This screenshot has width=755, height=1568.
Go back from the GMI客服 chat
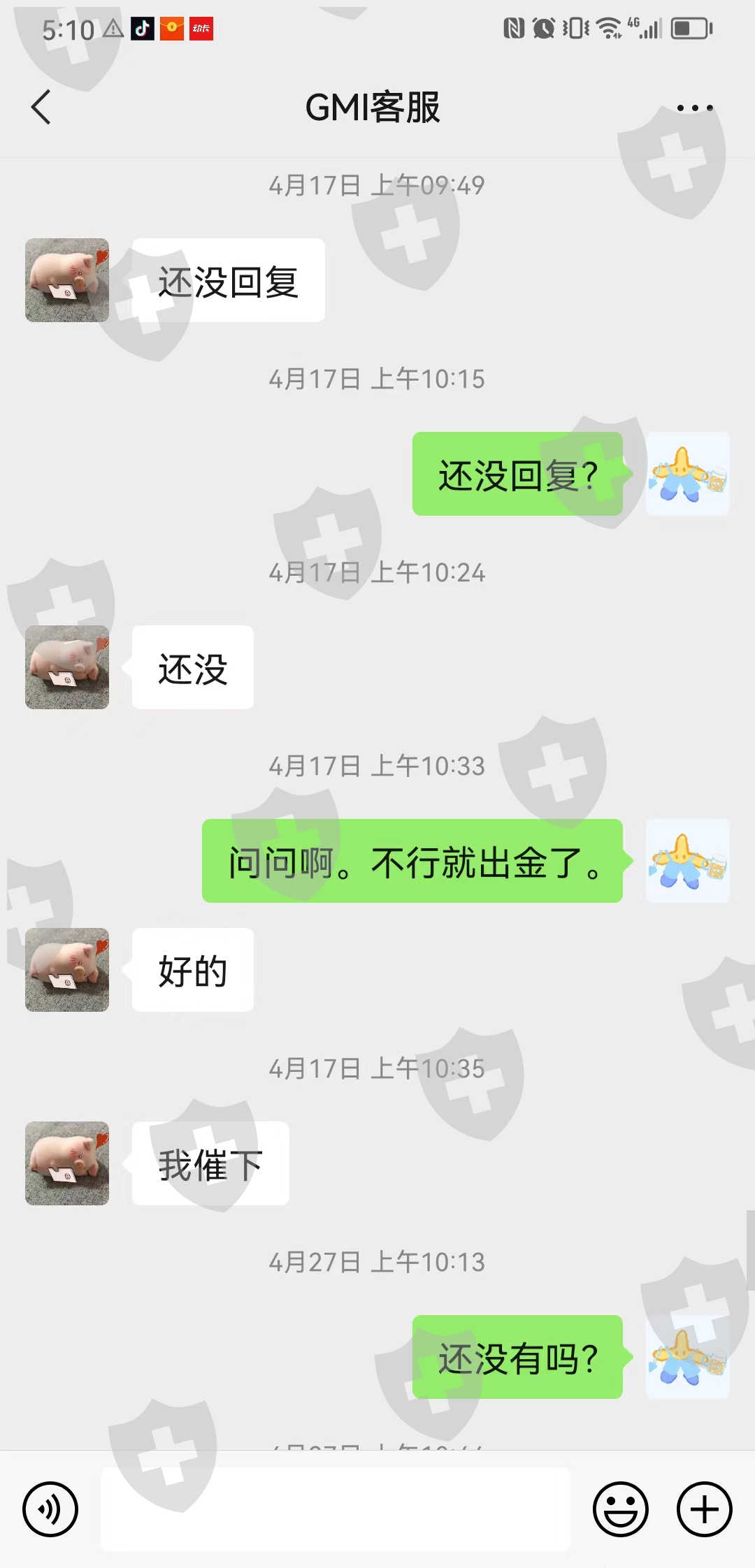pos(41,107)
